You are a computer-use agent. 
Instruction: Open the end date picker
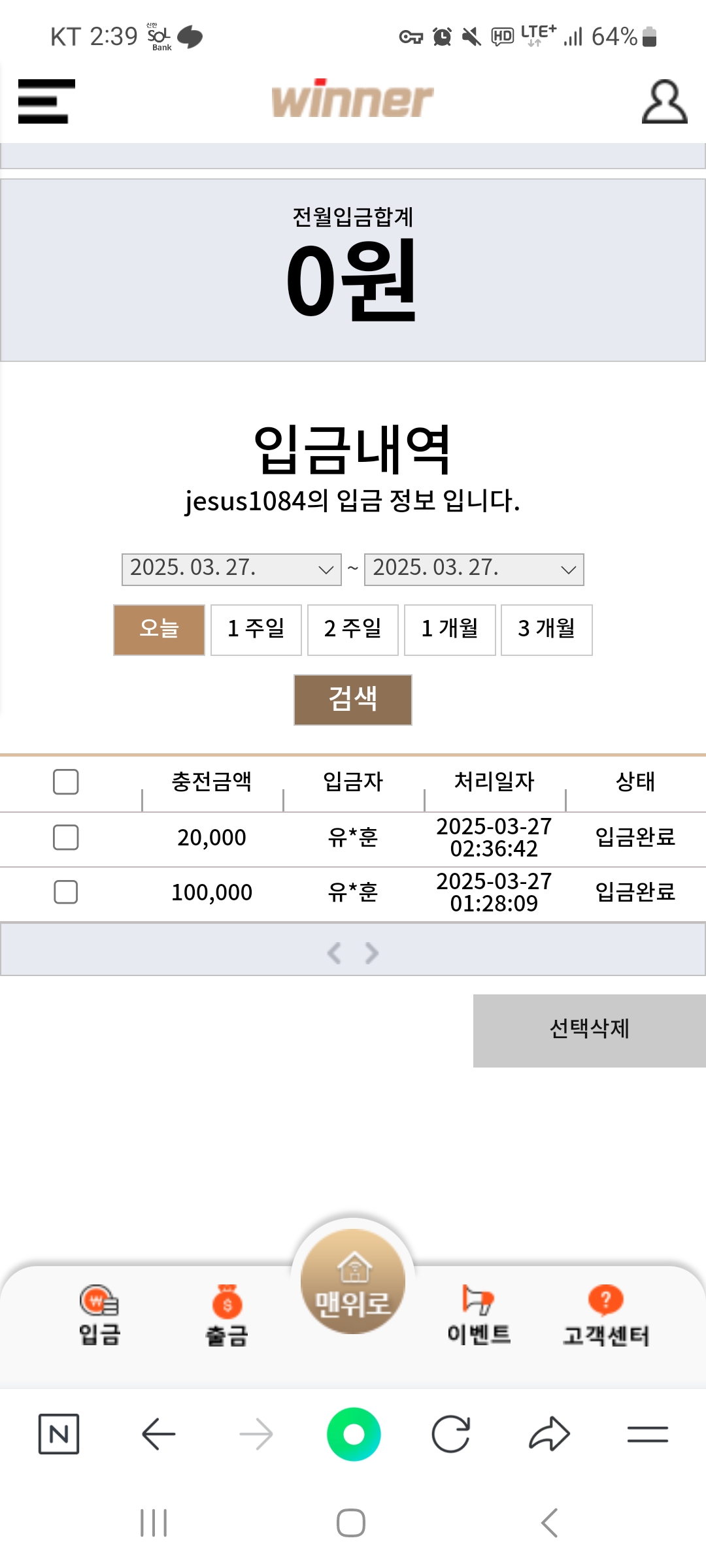474,569
